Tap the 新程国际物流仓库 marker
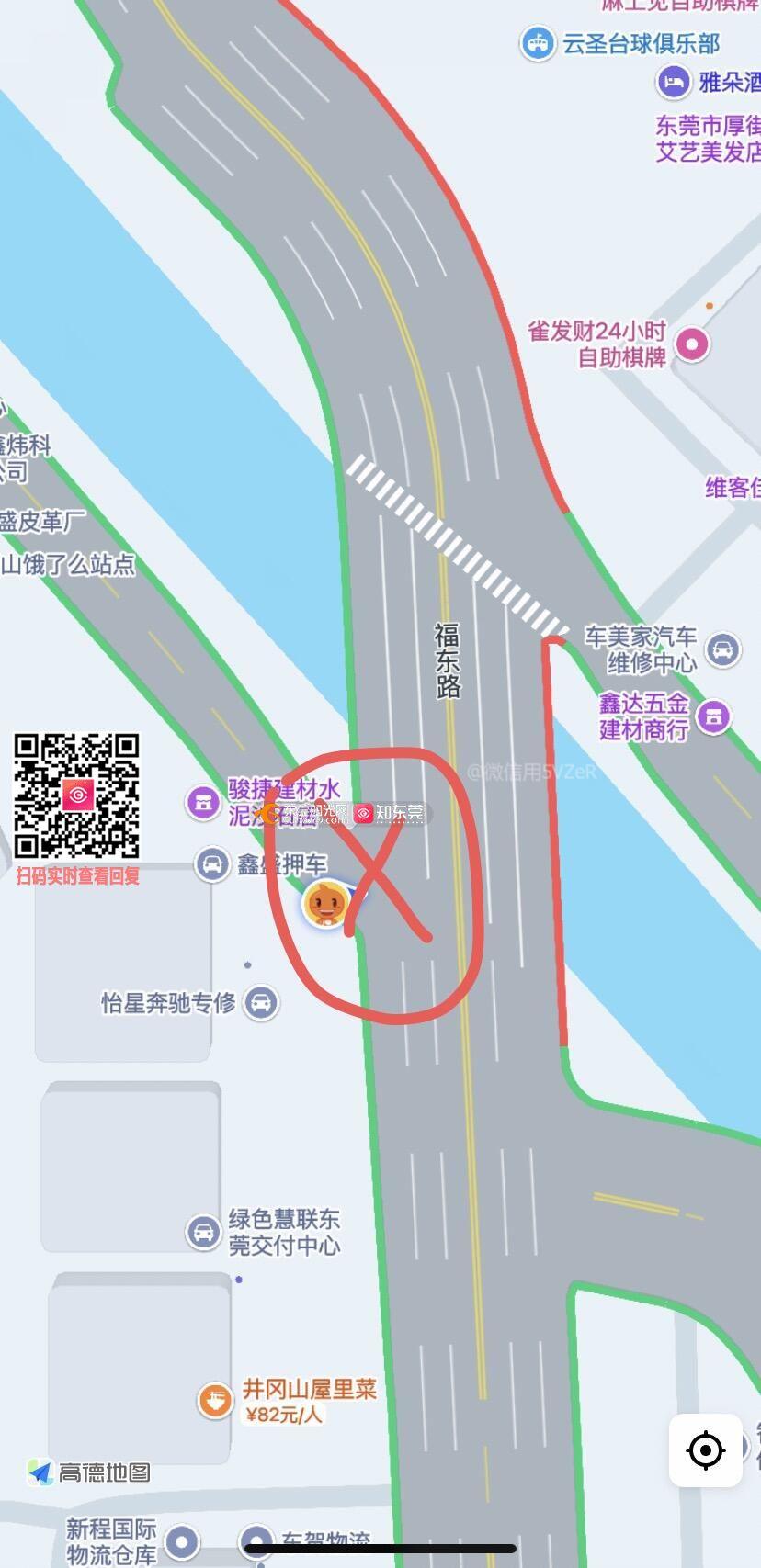Screen dimensions: 761x1568 [x=183, y=1540]
